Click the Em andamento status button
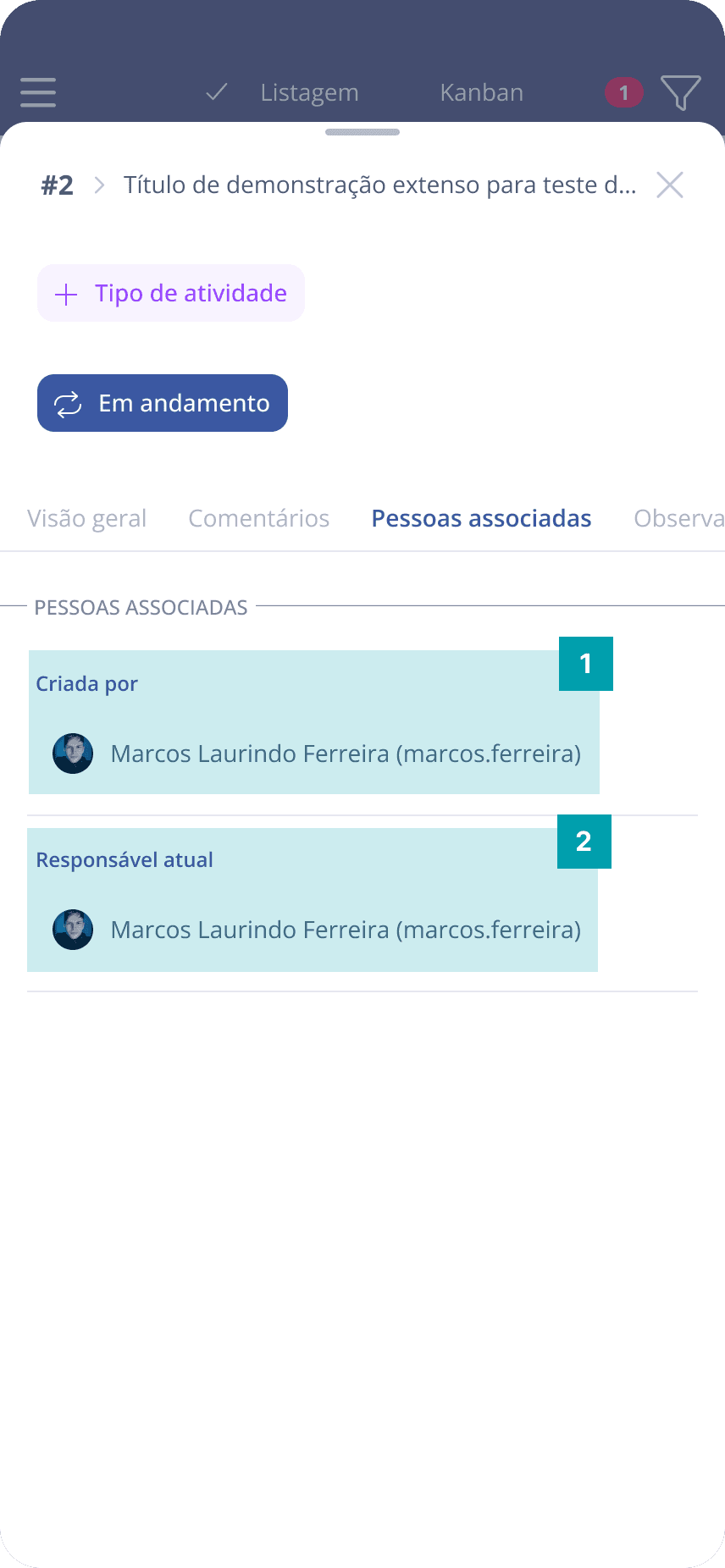This screenshot has width=725, height=1568. pyautogui.click(x=163, y=403)
